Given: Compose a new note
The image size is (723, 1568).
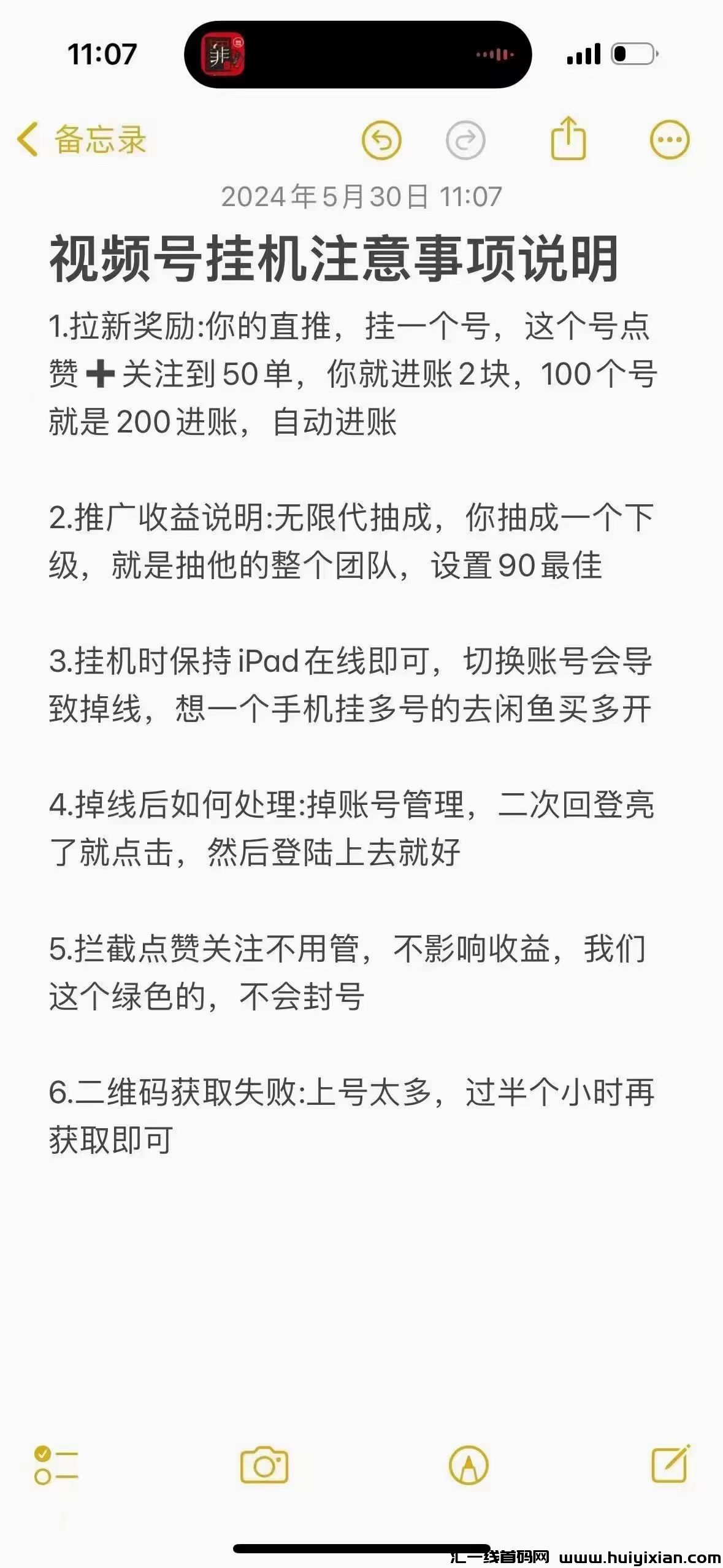Looking at the screenshot, I should 670,1464.
